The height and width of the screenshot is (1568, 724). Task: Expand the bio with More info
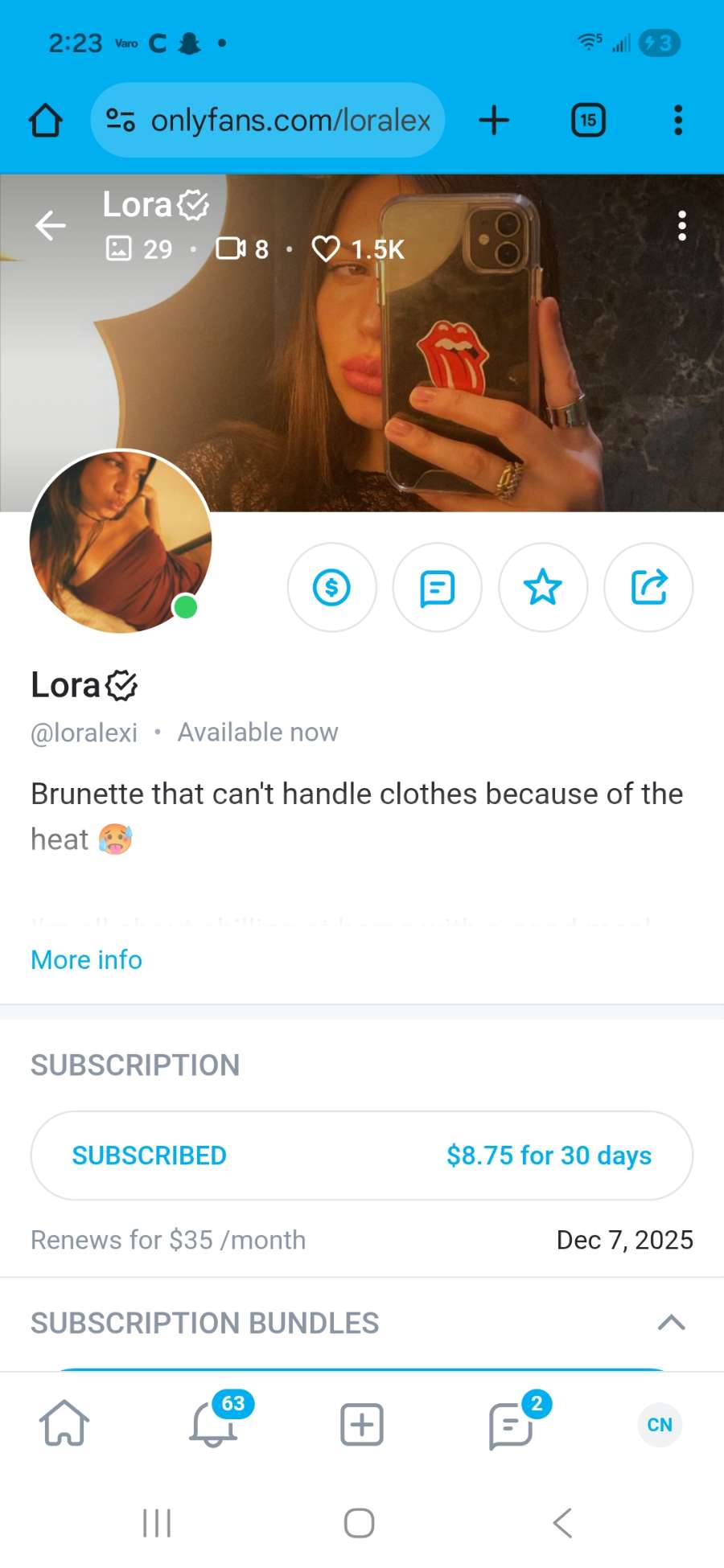[x=86, y=959]
